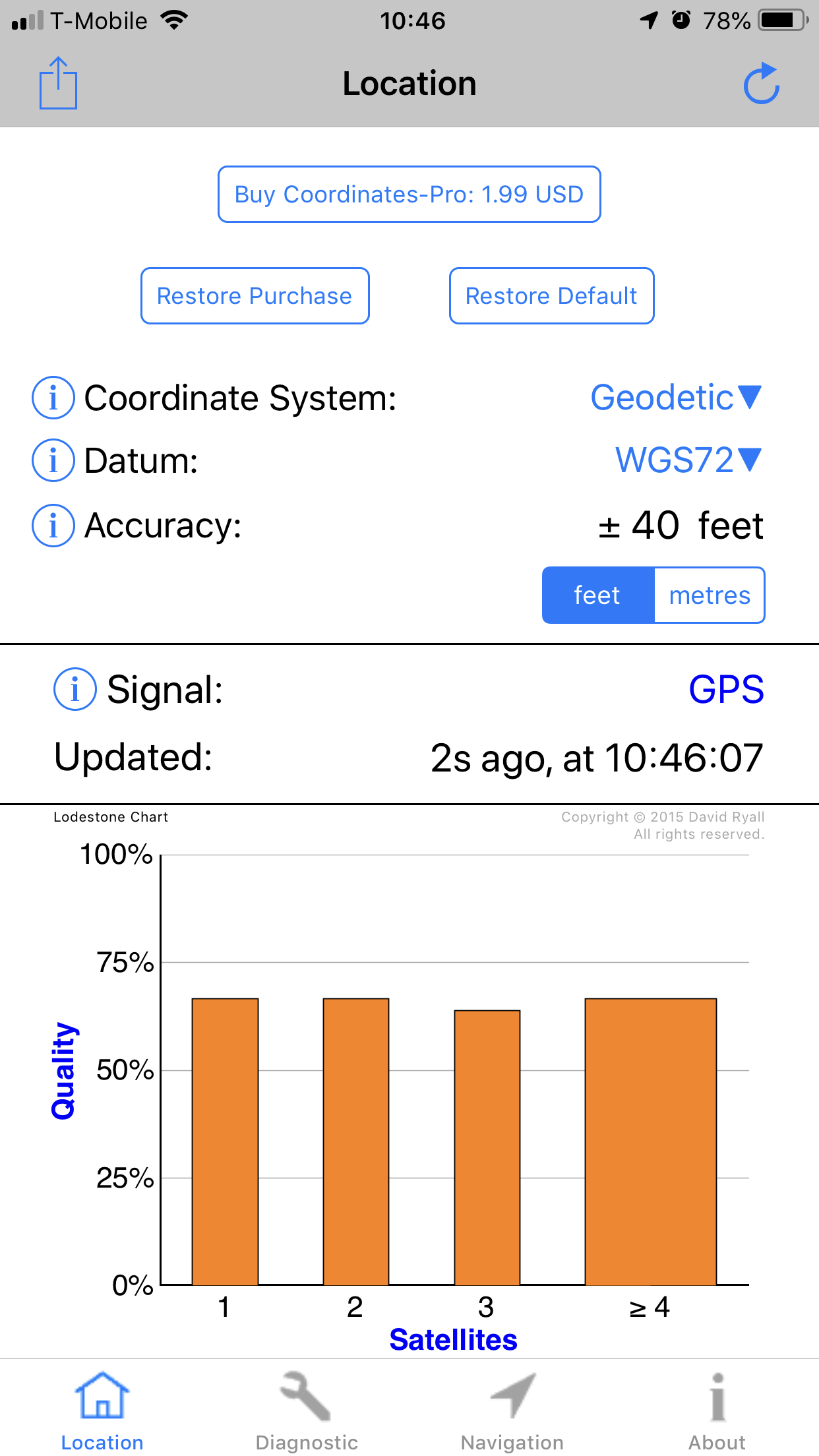Restore default settings

click(551, 296)
